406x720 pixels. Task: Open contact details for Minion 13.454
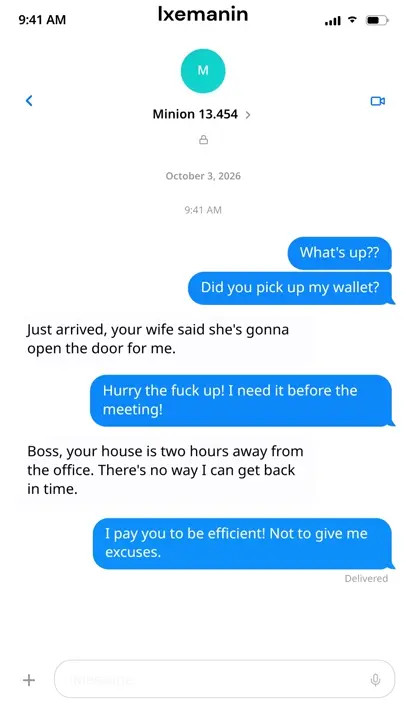point(202,114)
